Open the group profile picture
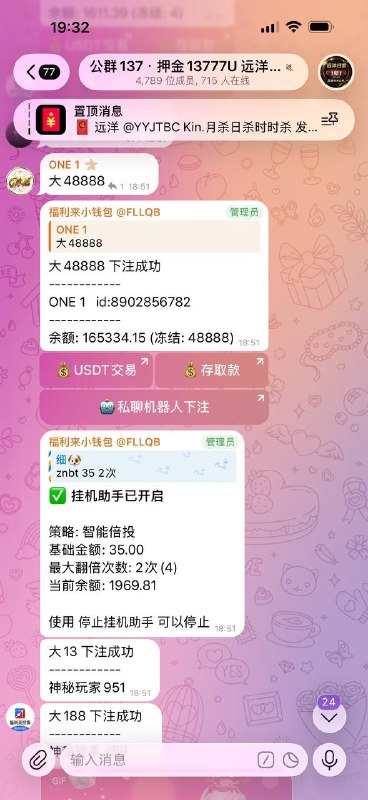 tap(337, 72)
